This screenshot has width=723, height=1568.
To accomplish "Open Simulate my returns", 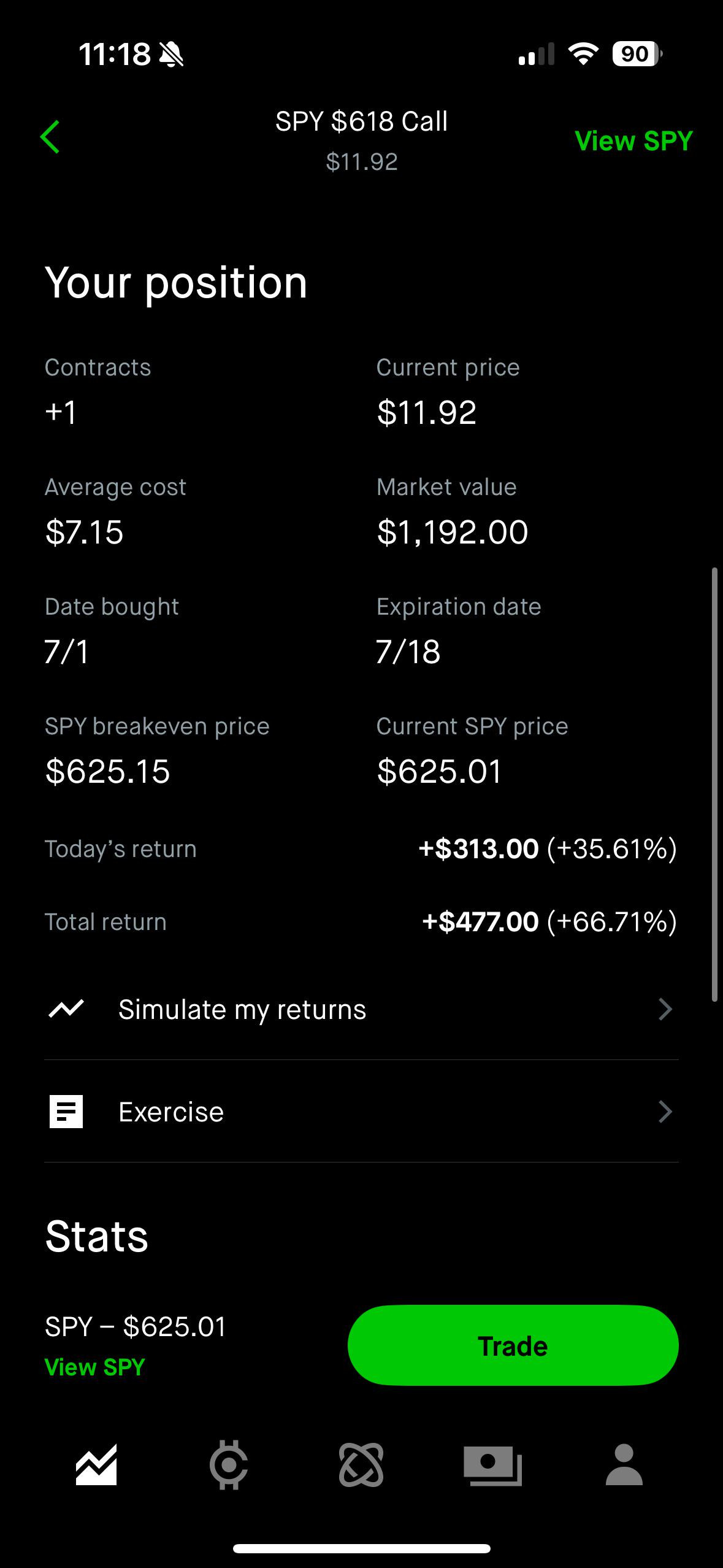I will [x=361, y=1009].
